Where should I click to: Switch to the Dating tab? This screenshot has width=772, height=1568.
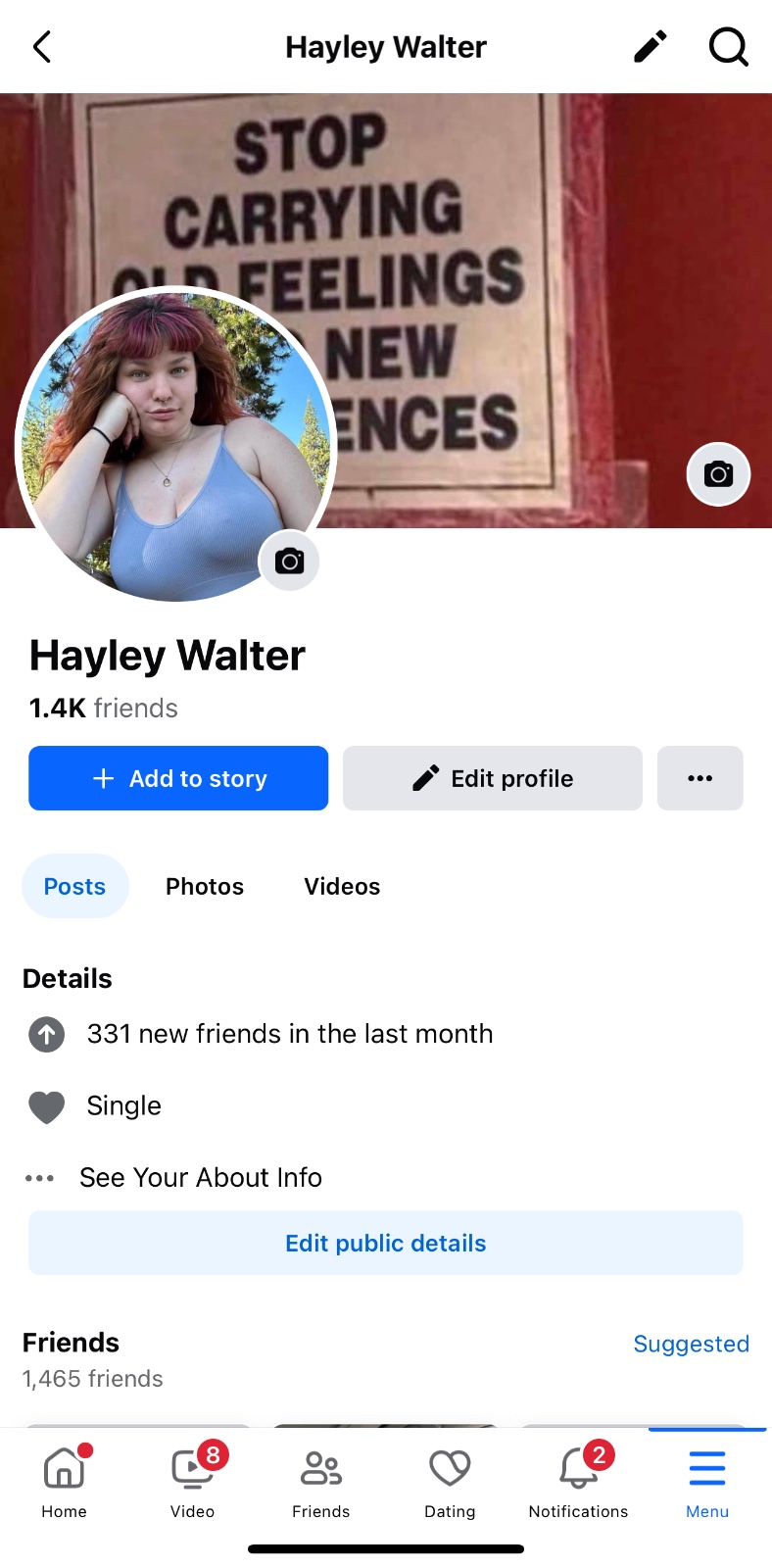coord(450,1482)
